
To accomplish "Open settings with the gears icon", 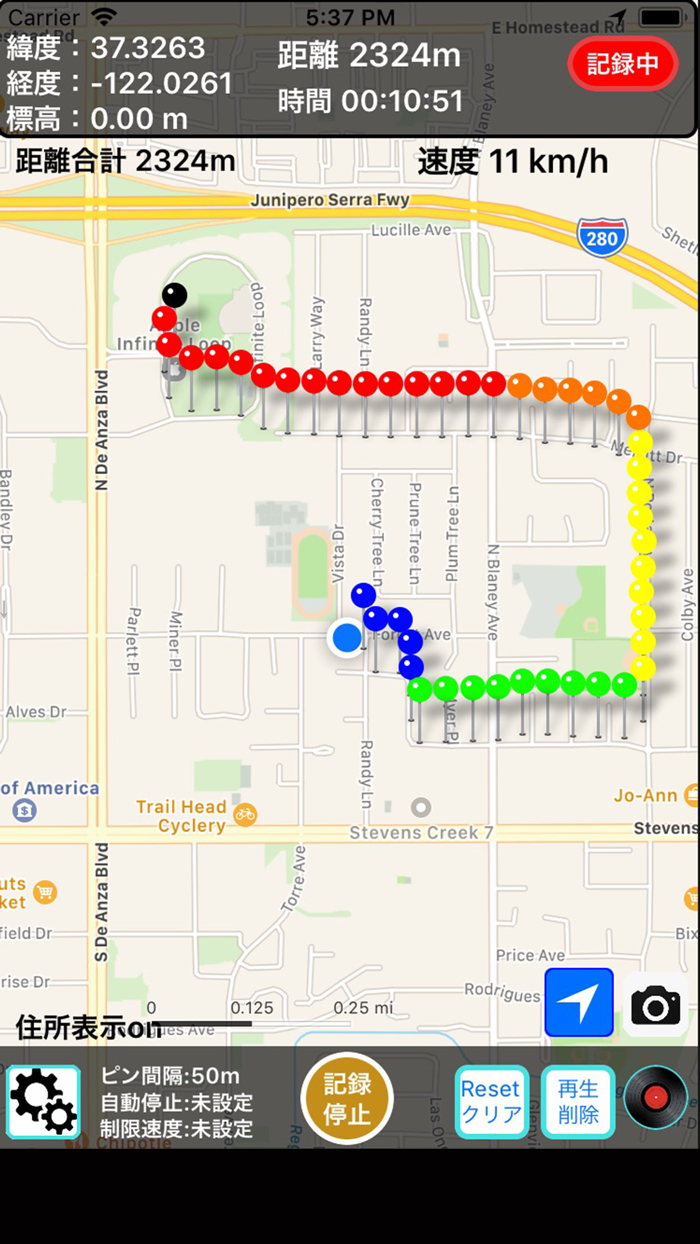I will click(43, 1102).
